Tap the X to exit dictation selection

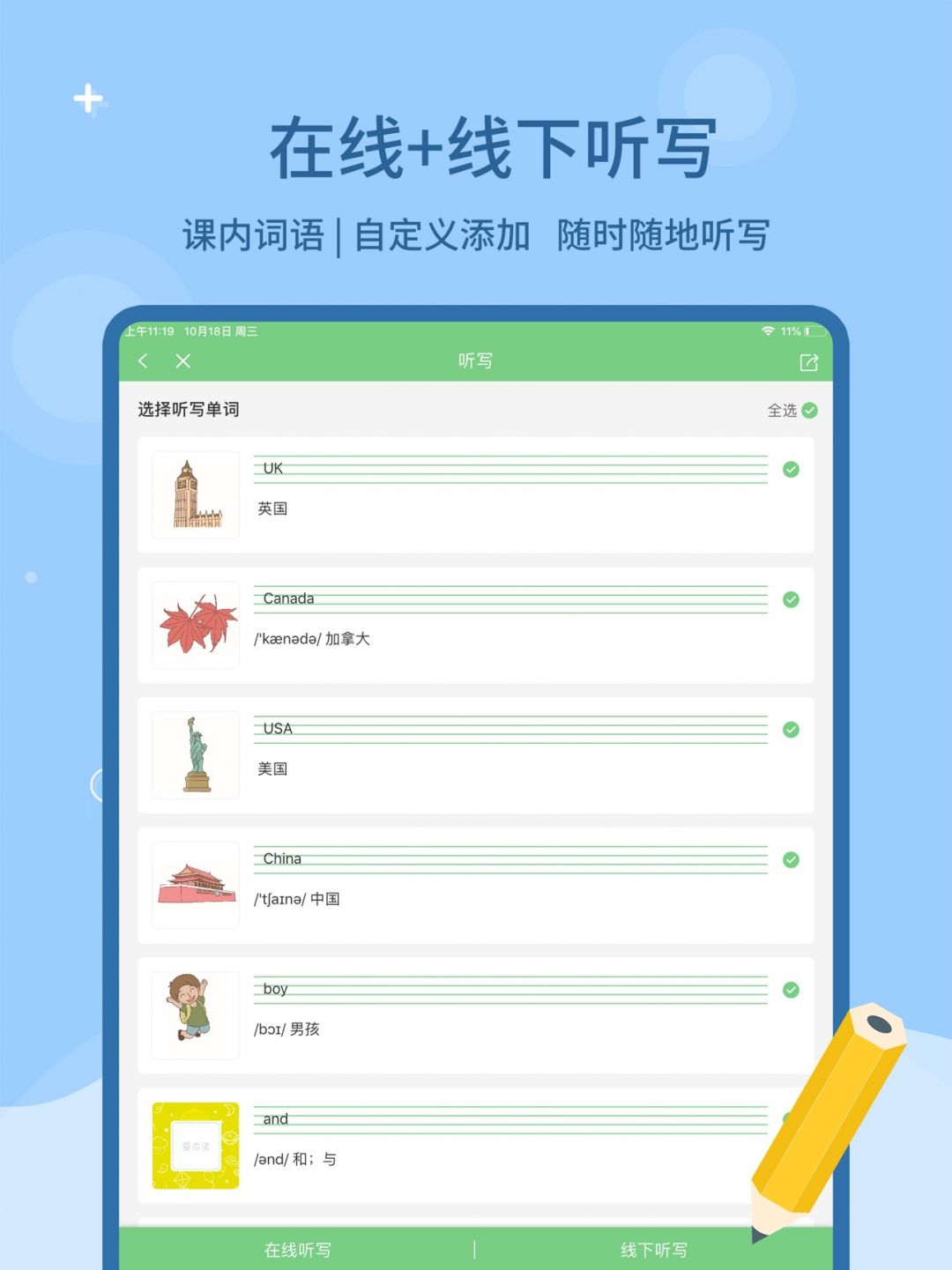click(183, 361)
